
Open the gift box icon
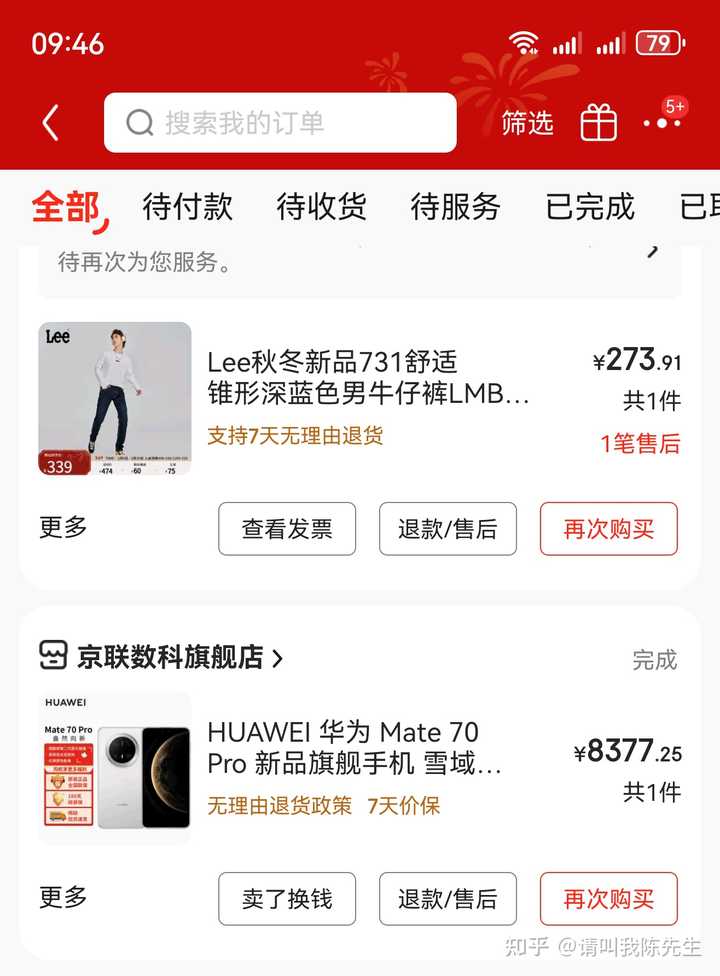click(x=597, y=120)
